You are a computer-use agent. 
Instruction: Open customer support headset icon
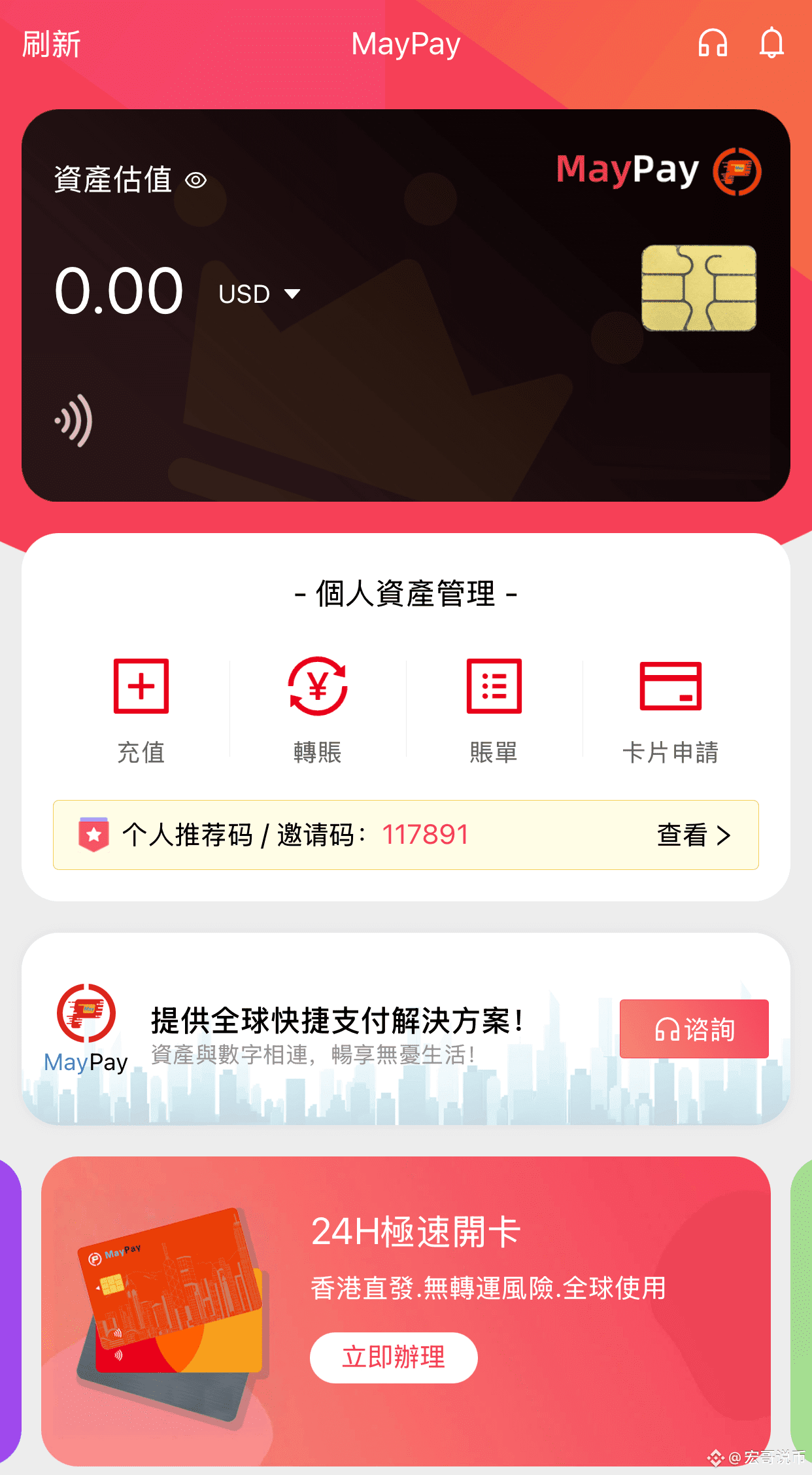(713, 43)
